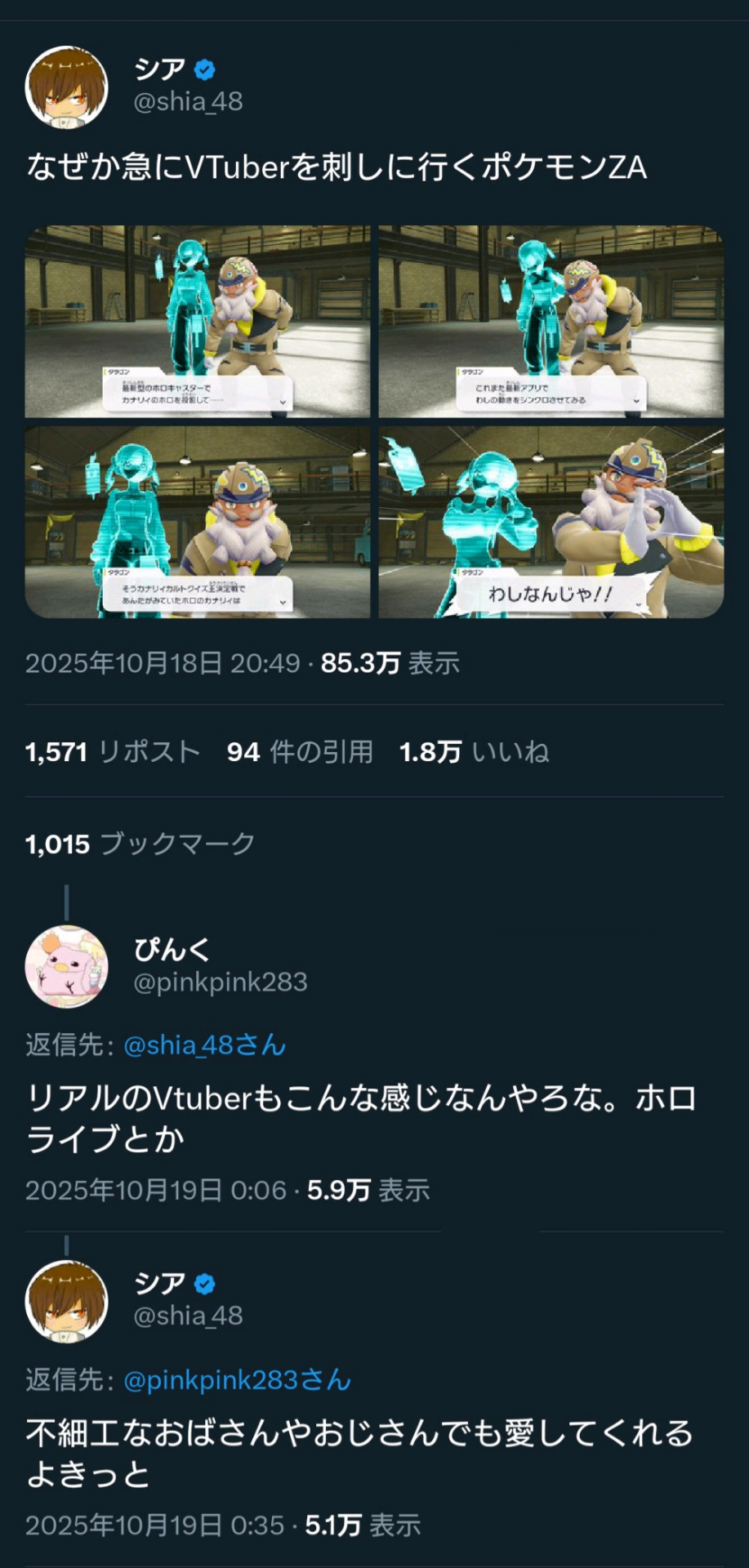Viewport: 749px width, 1568px height.
Task: Open the top-left game screenshot in the post
Action: pos(197,321)
